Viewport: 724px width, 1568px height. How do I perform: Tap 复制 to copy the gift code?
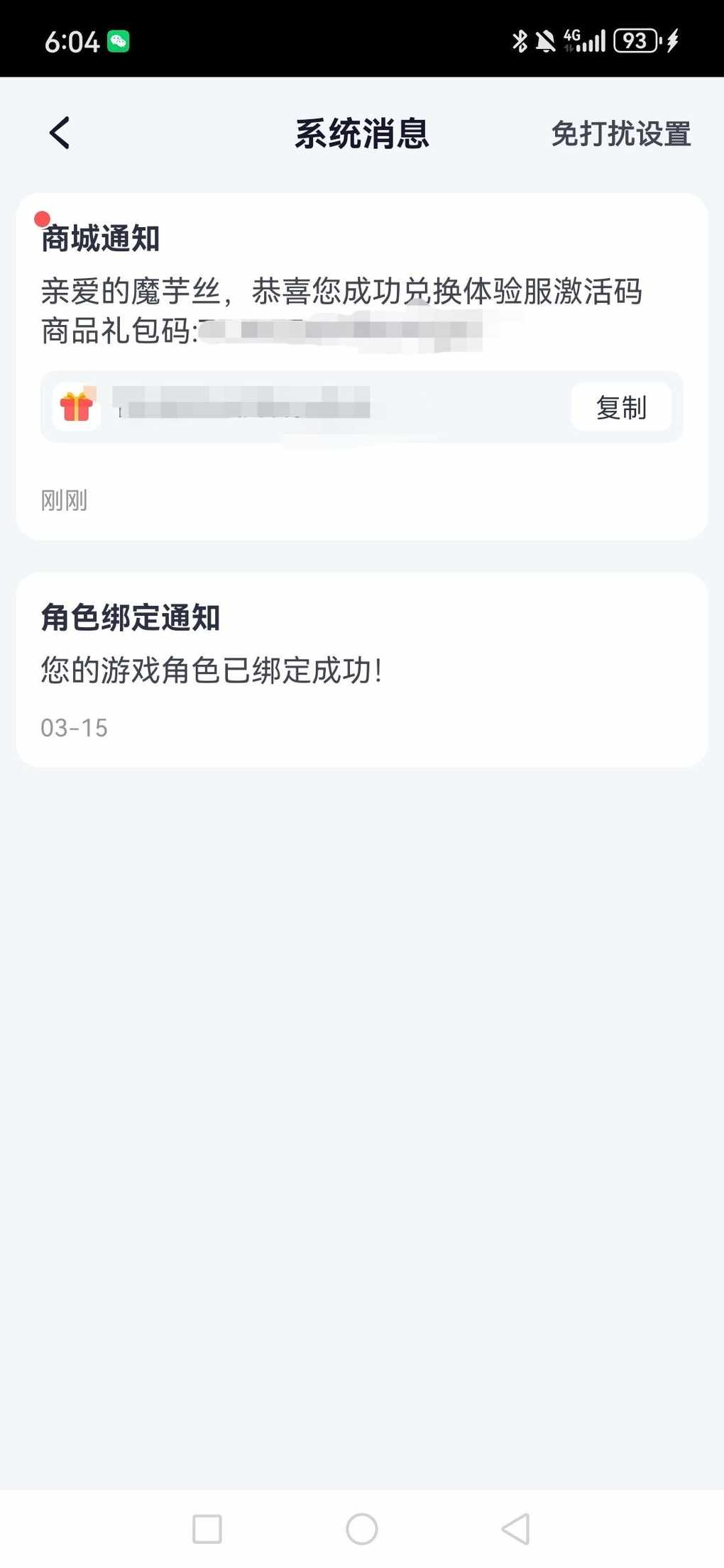tap(621, 407)
